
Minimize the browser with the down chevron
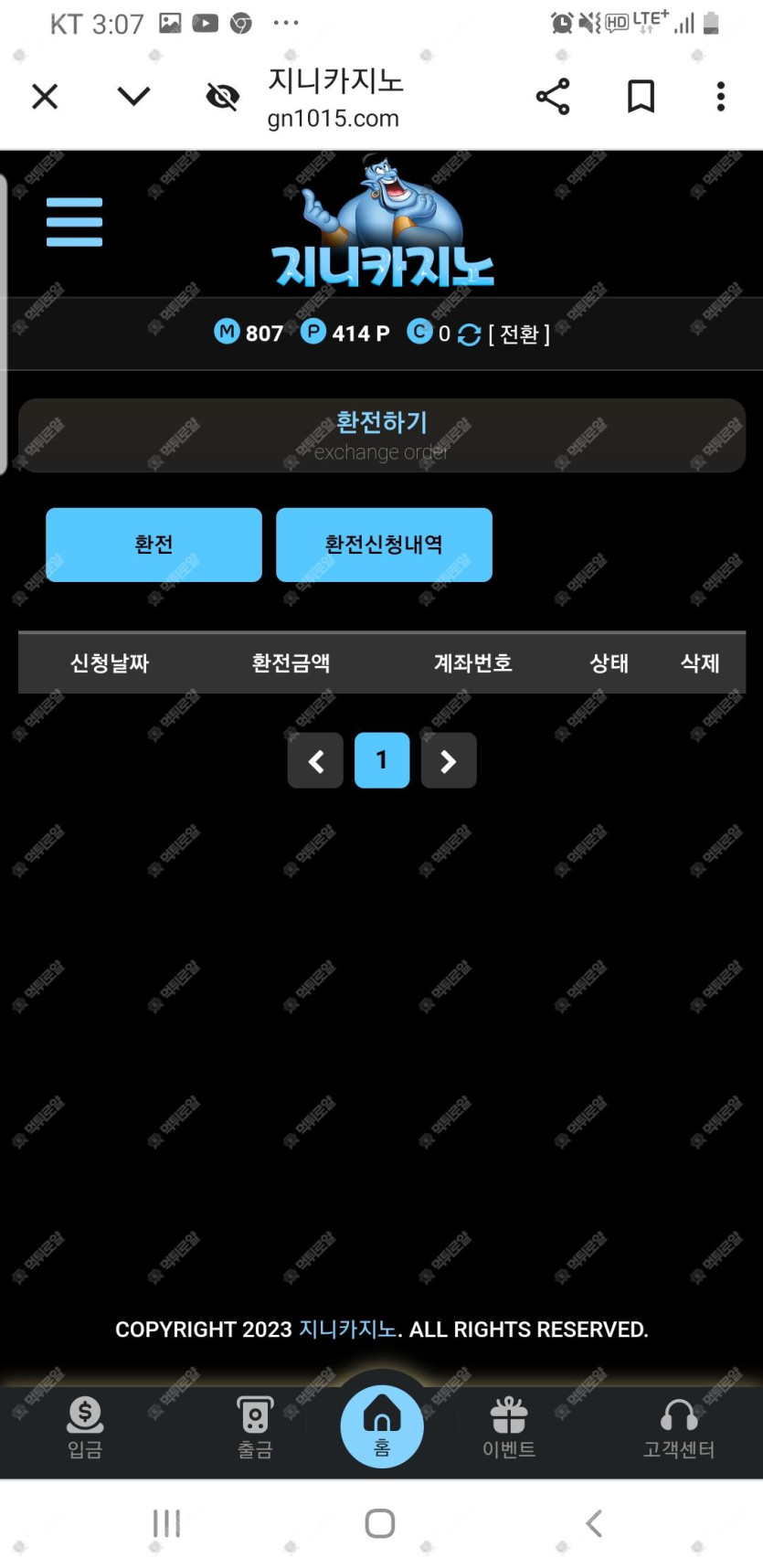[x=134, y=96]
